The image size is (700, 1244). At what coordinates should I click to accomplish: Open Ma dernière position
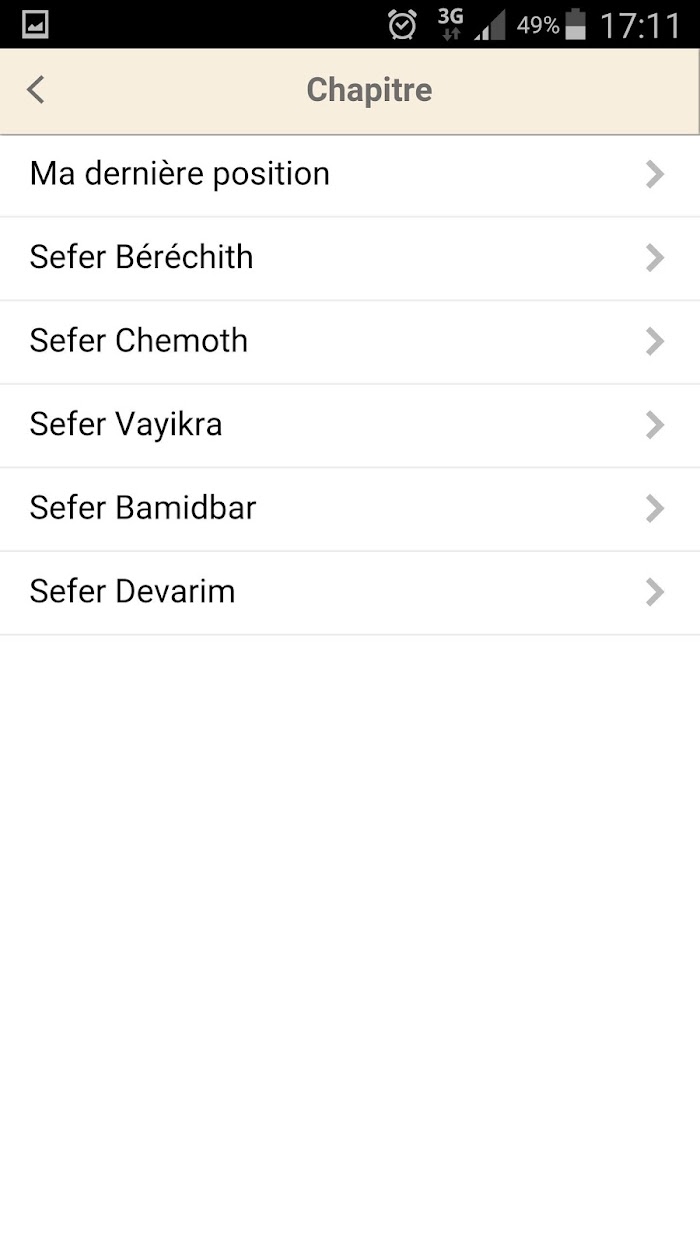pos(350,175)
